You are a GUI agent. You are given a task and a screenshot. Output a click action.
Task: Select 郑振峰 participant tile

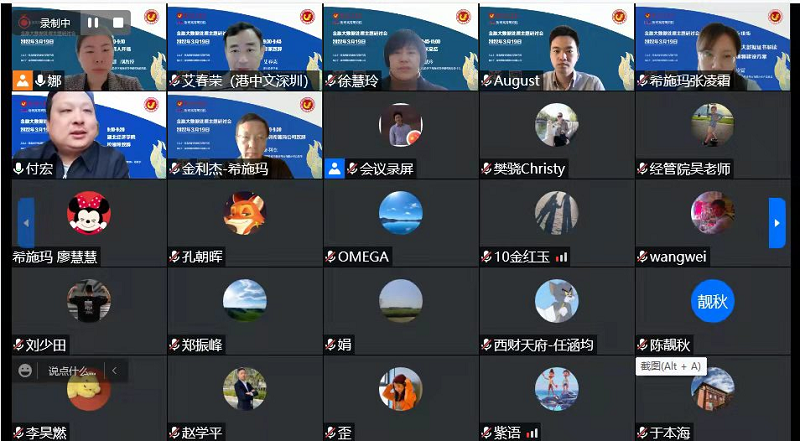click(244, 309)
